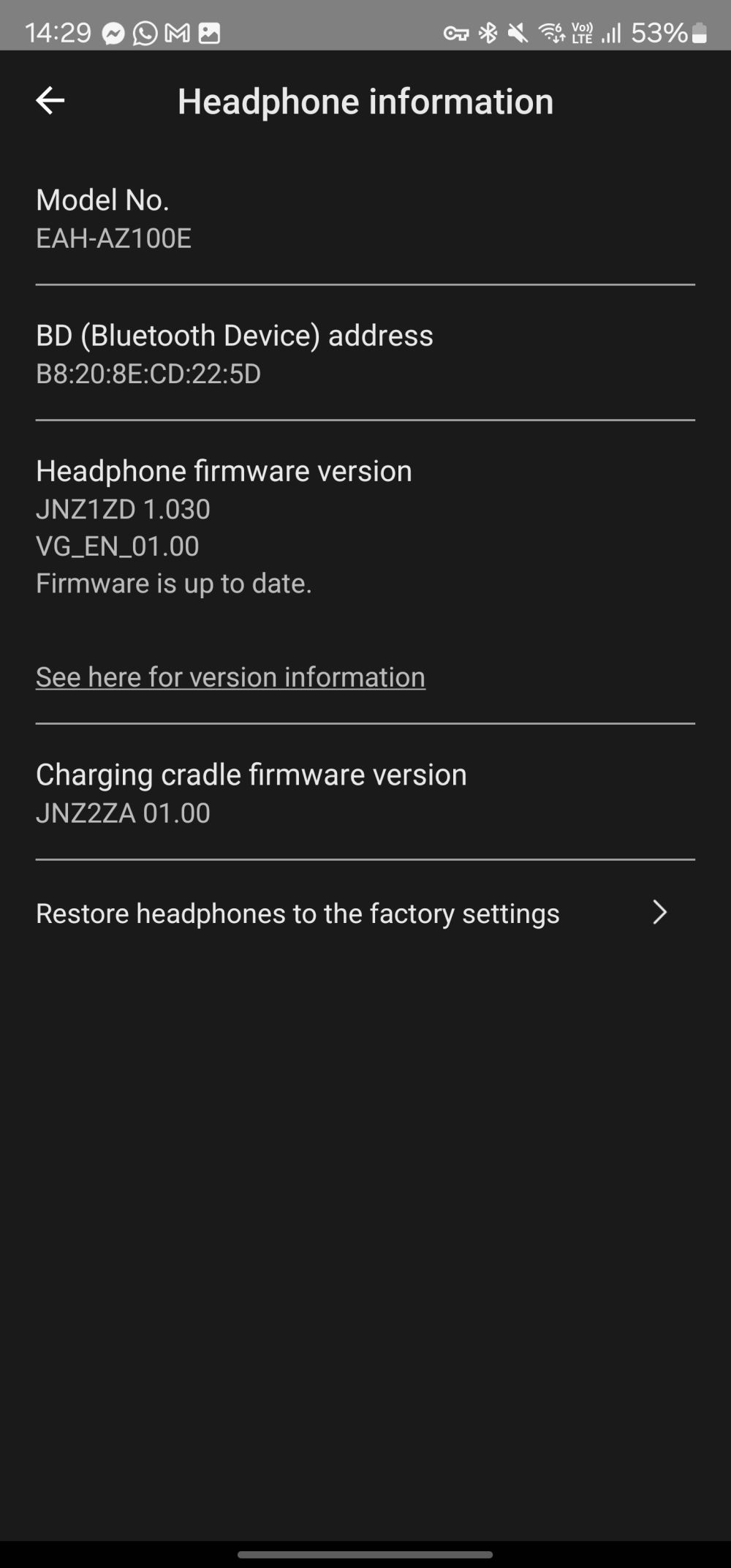
Task: Open the 'See here for version information' link
Action: tap(230, 676)
